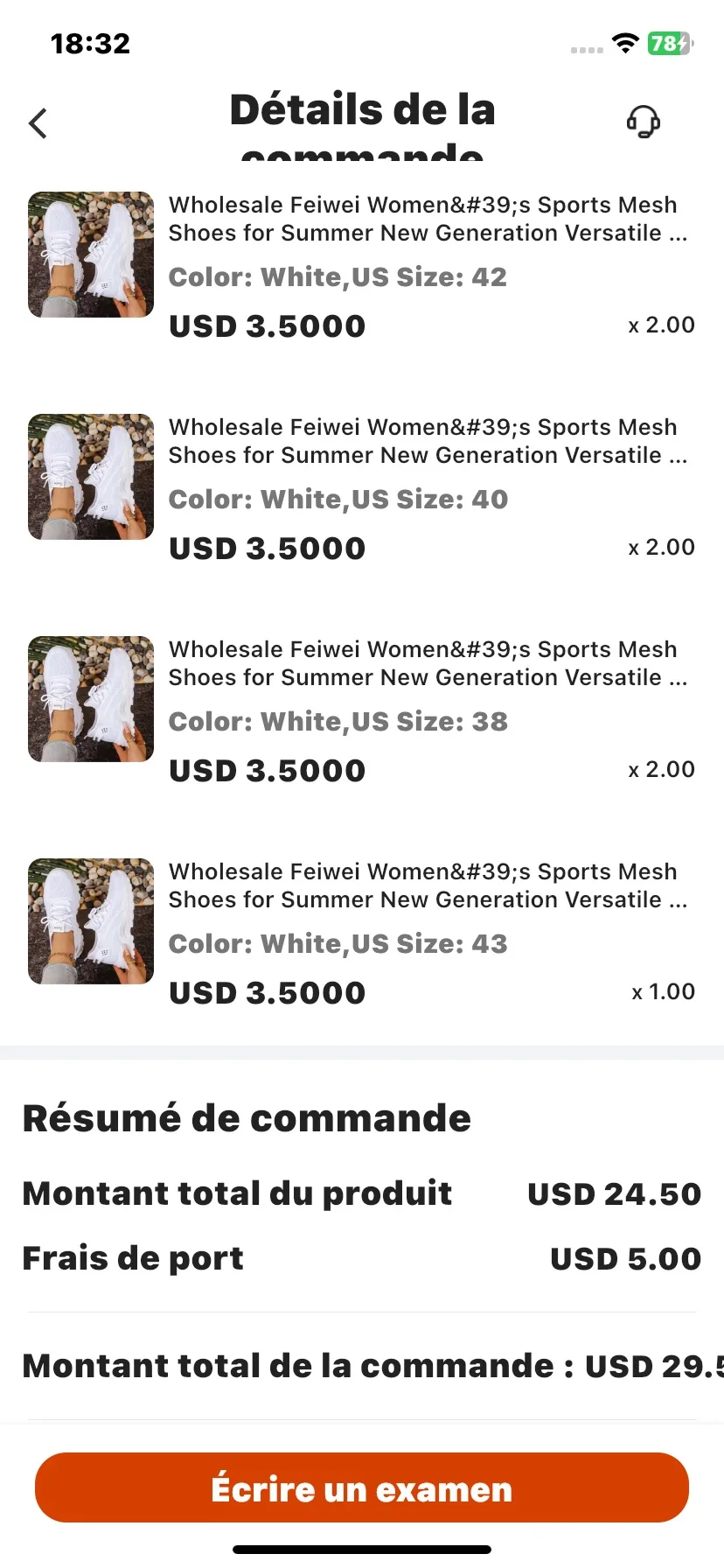Screen dimensions: 724x1568
Task: Tap the Écrire un examen button
Action: coord(362,1487)
